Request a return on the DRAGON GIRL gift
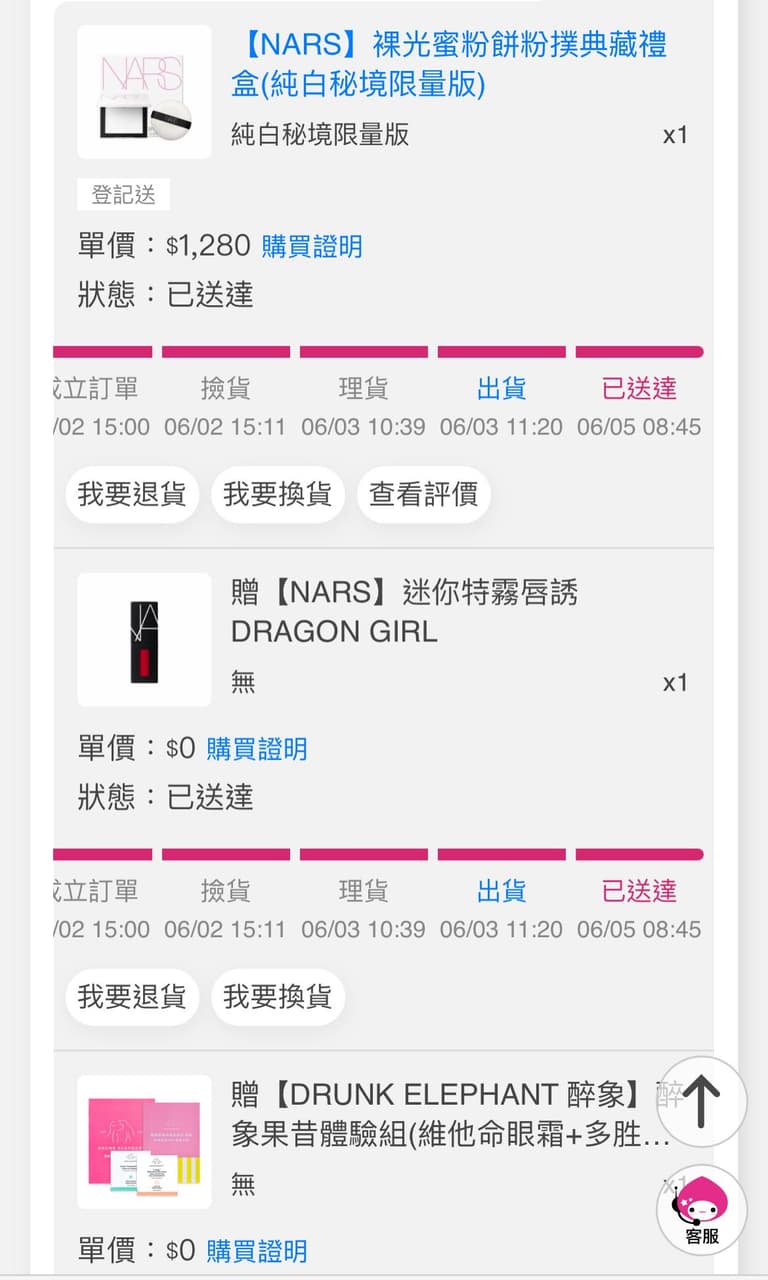 click(131, 997)
